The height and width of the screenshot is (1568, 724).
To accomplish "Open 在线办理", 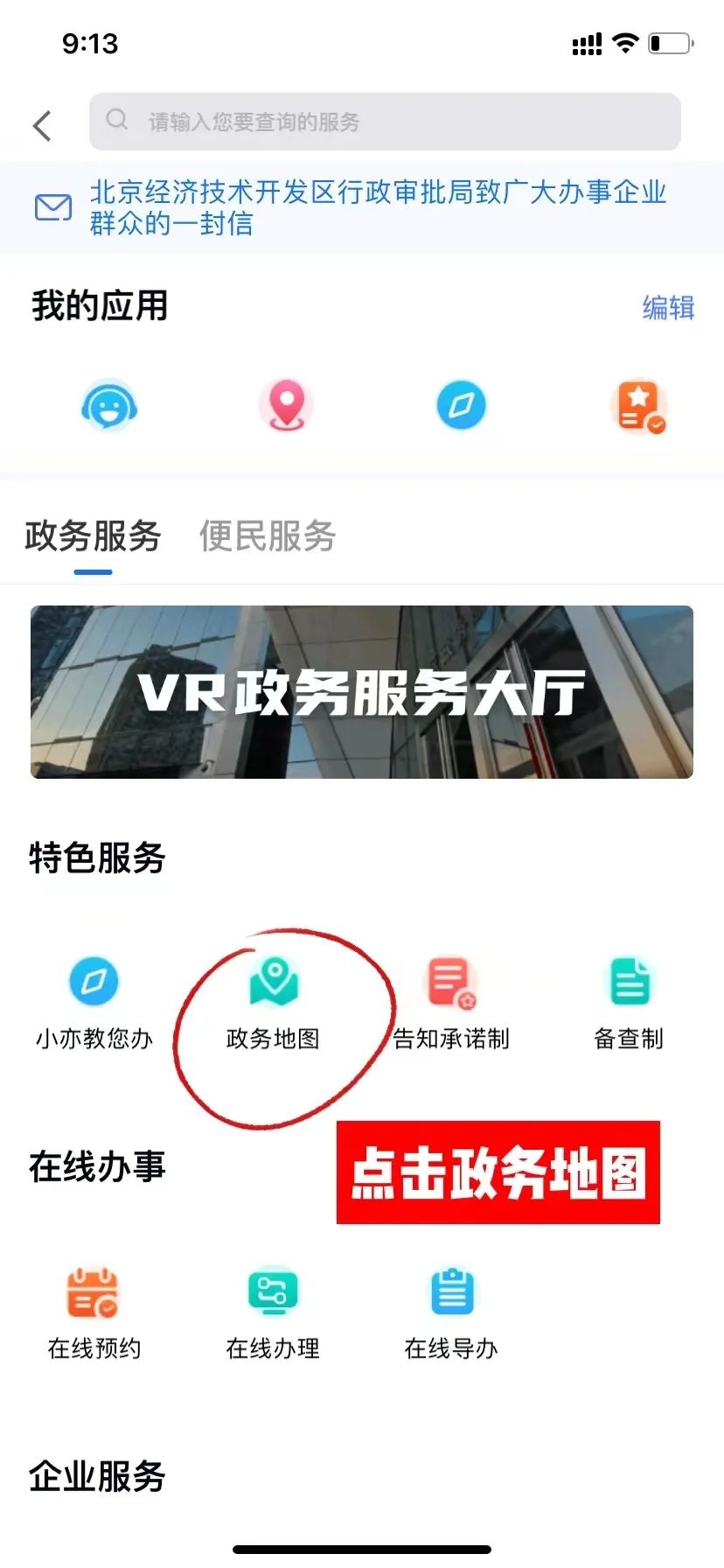I will pos(273,1311).
